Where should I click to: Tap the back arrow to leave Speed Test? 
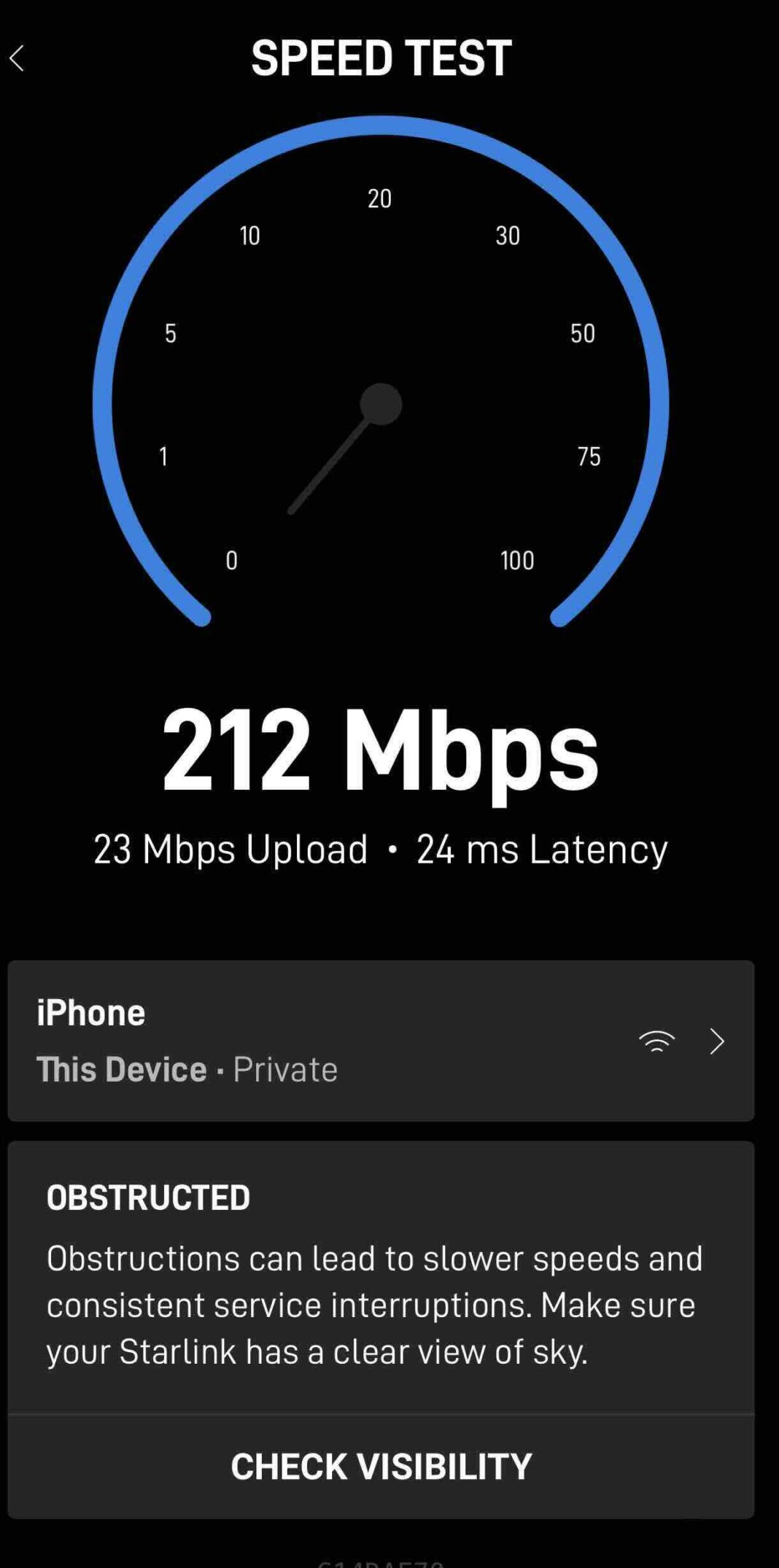pos(18,57)
